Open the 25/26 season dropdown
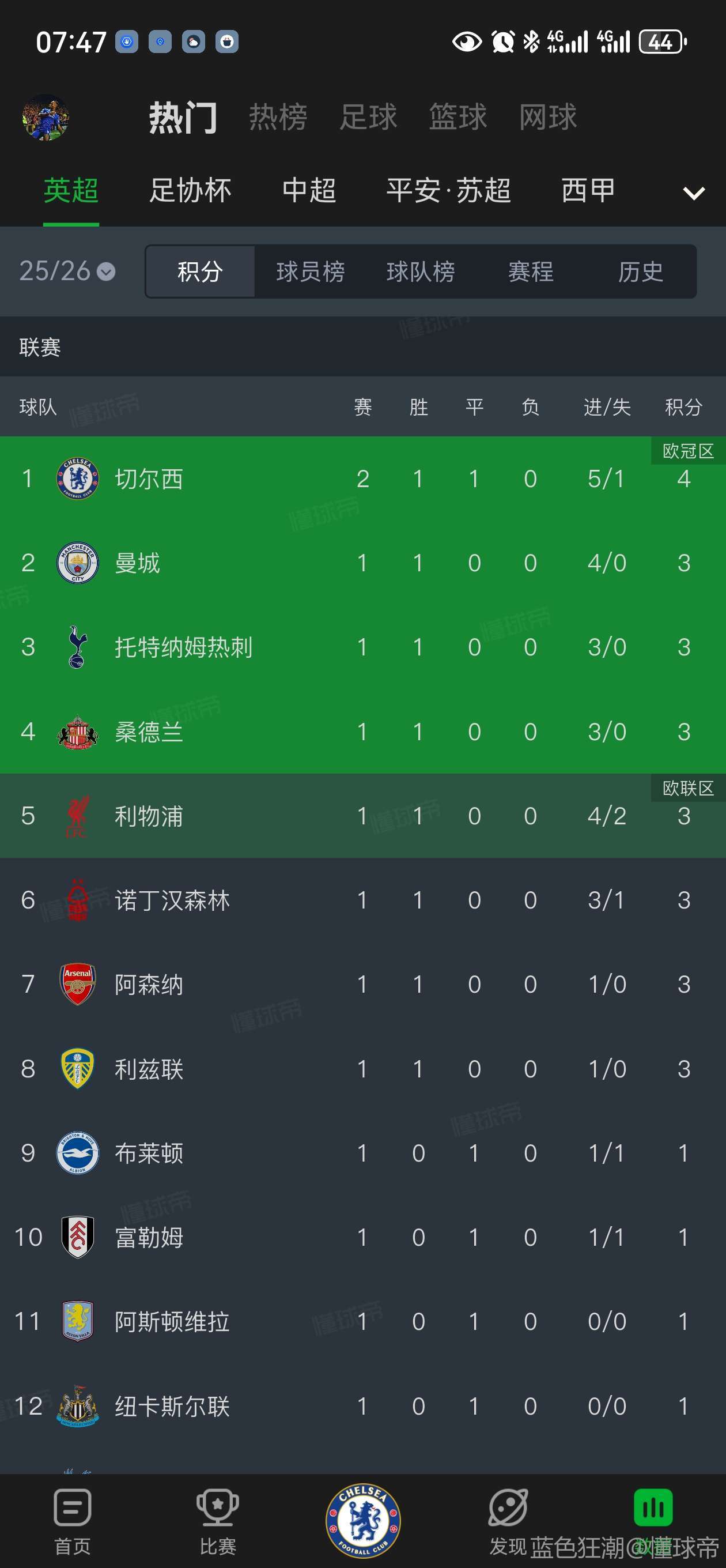This screenshot has height=1568, width=726. pyautogui.click(x=67, y=271)
